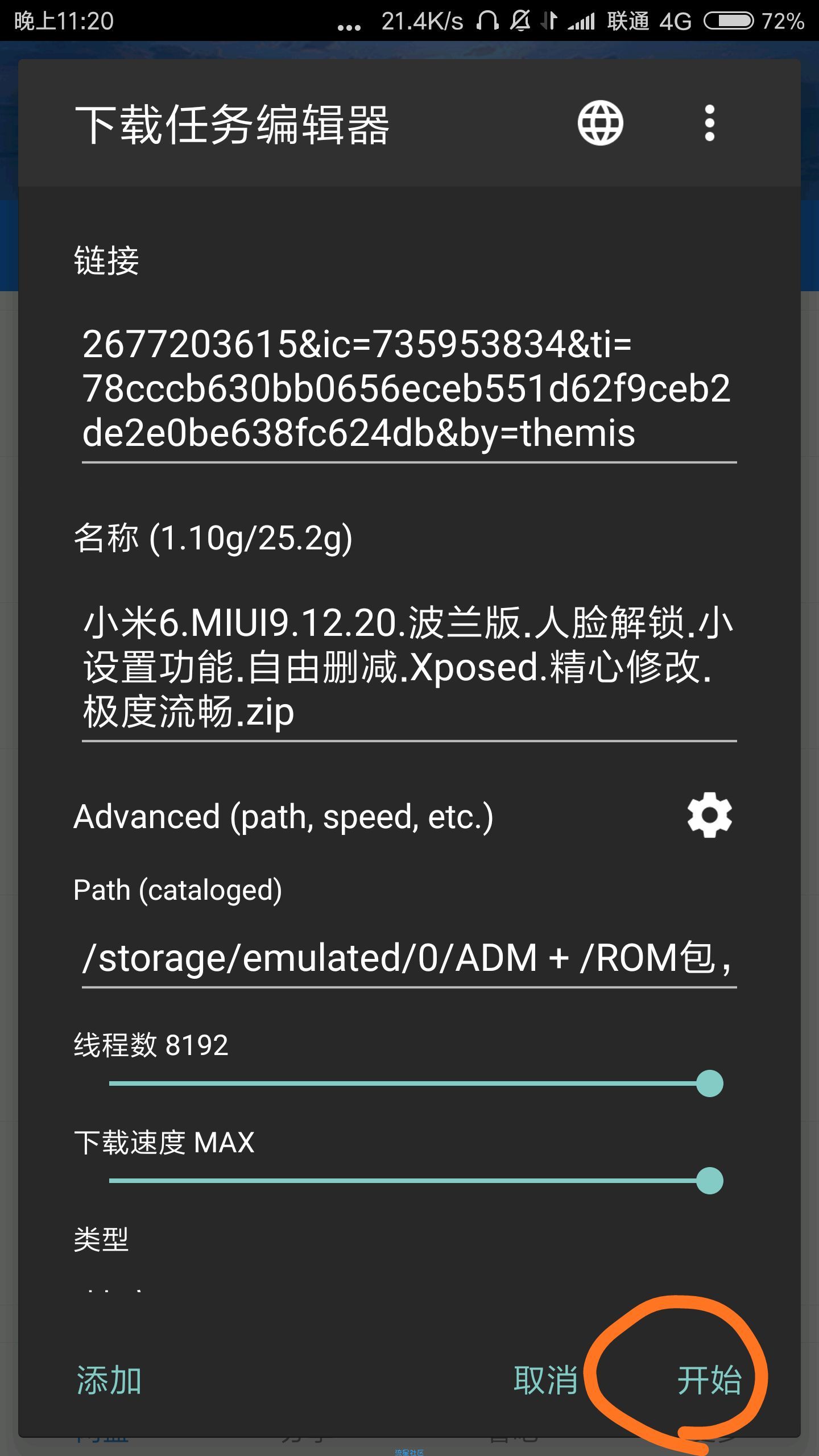Start the download with 开始

(x=709, y=1380)
